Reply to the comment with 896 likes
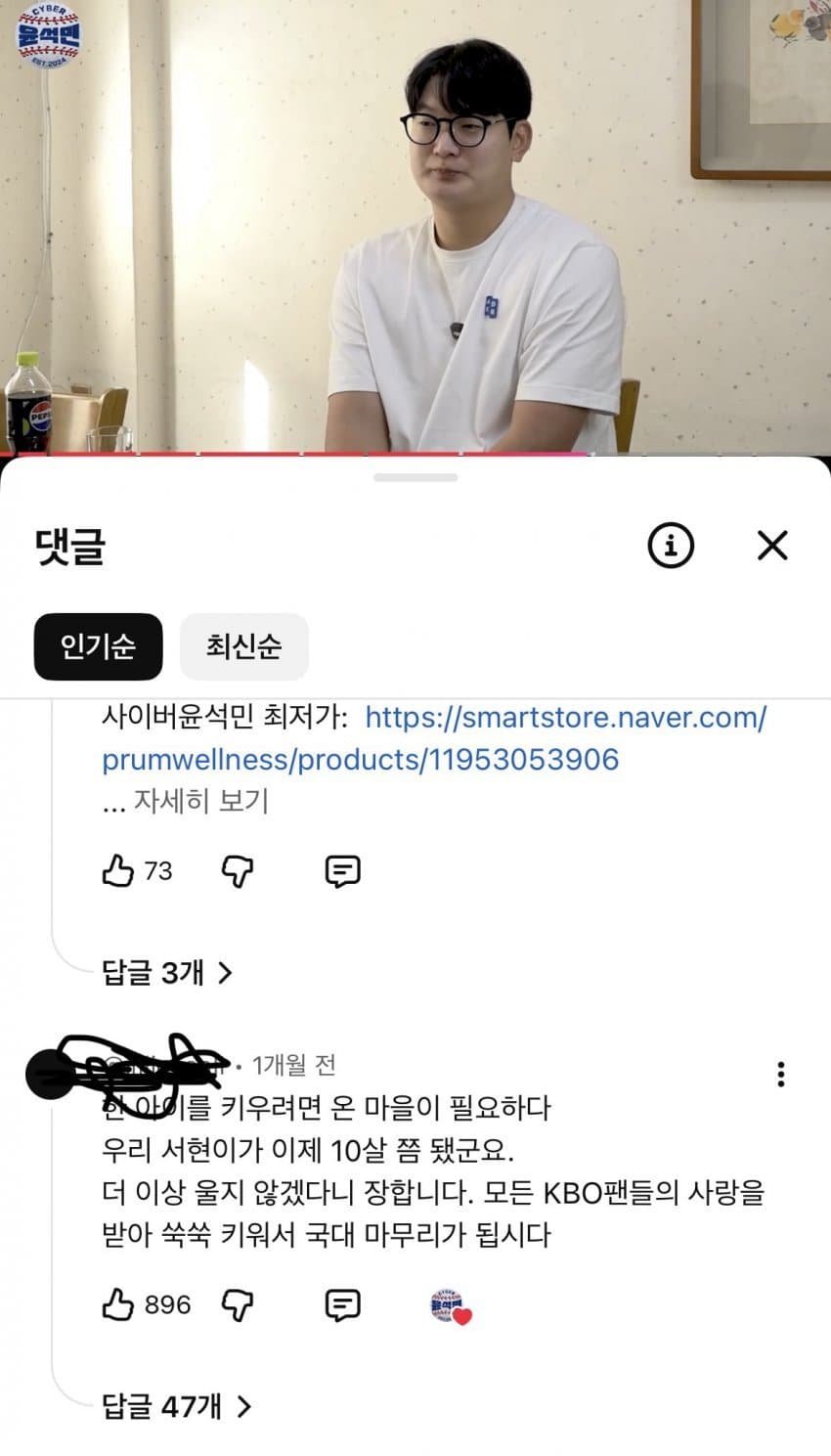Viewport: 831px width, 1456px height. pyautogui.click(x=342, y=1304)
